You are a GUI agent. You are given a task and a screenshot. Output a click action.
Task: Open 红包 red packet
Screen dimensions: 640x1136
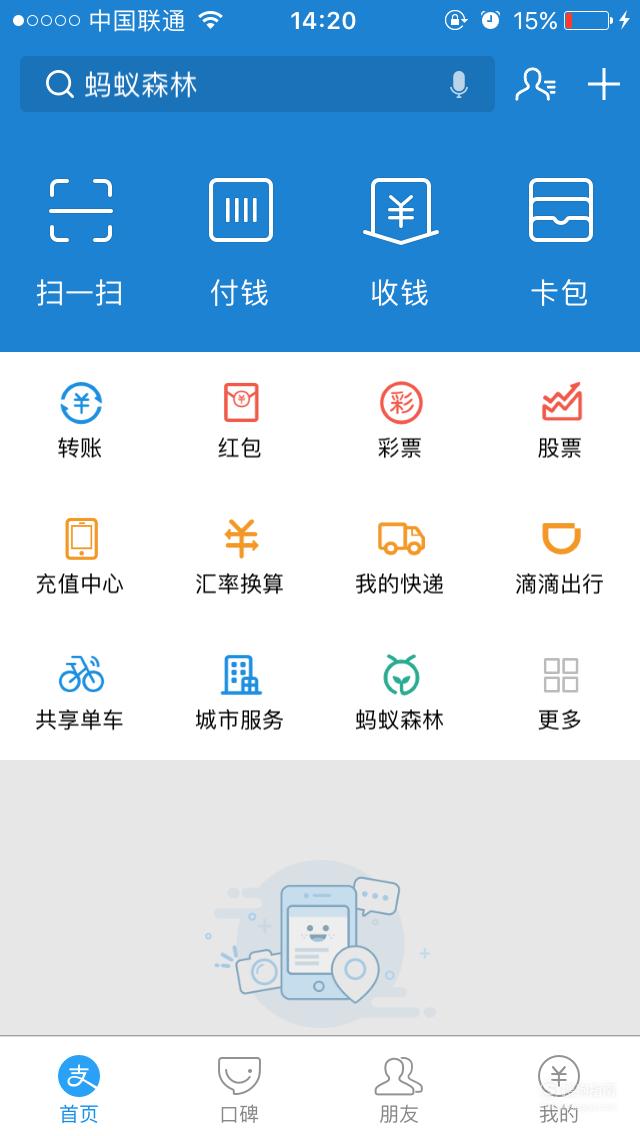(240, 419)
